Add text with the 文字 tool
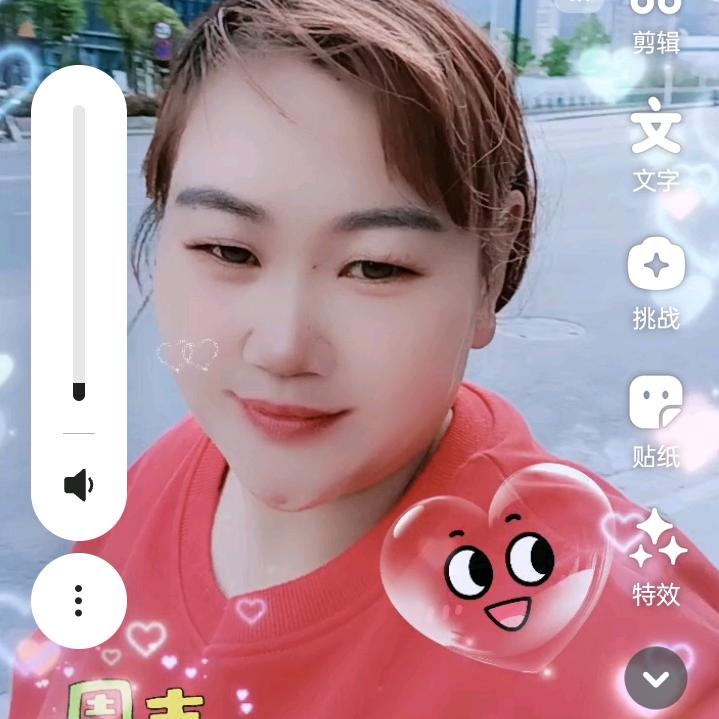Viewport: 719px width, 719px height. (x=656, y=145)
